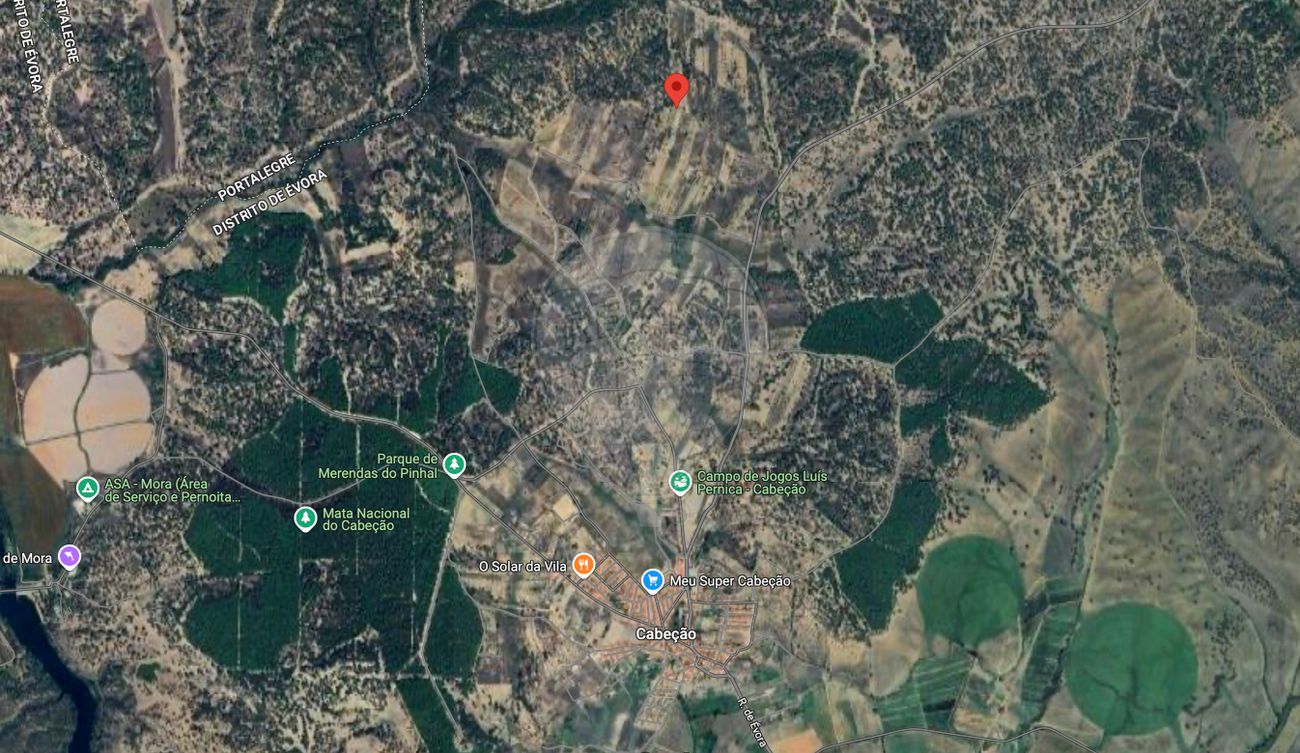Image resolution: width=1300 pixels, height=753 pixels.
Task: Select Campo de Jogos Luís Pernica marker
Action: [x=680, y=483]
